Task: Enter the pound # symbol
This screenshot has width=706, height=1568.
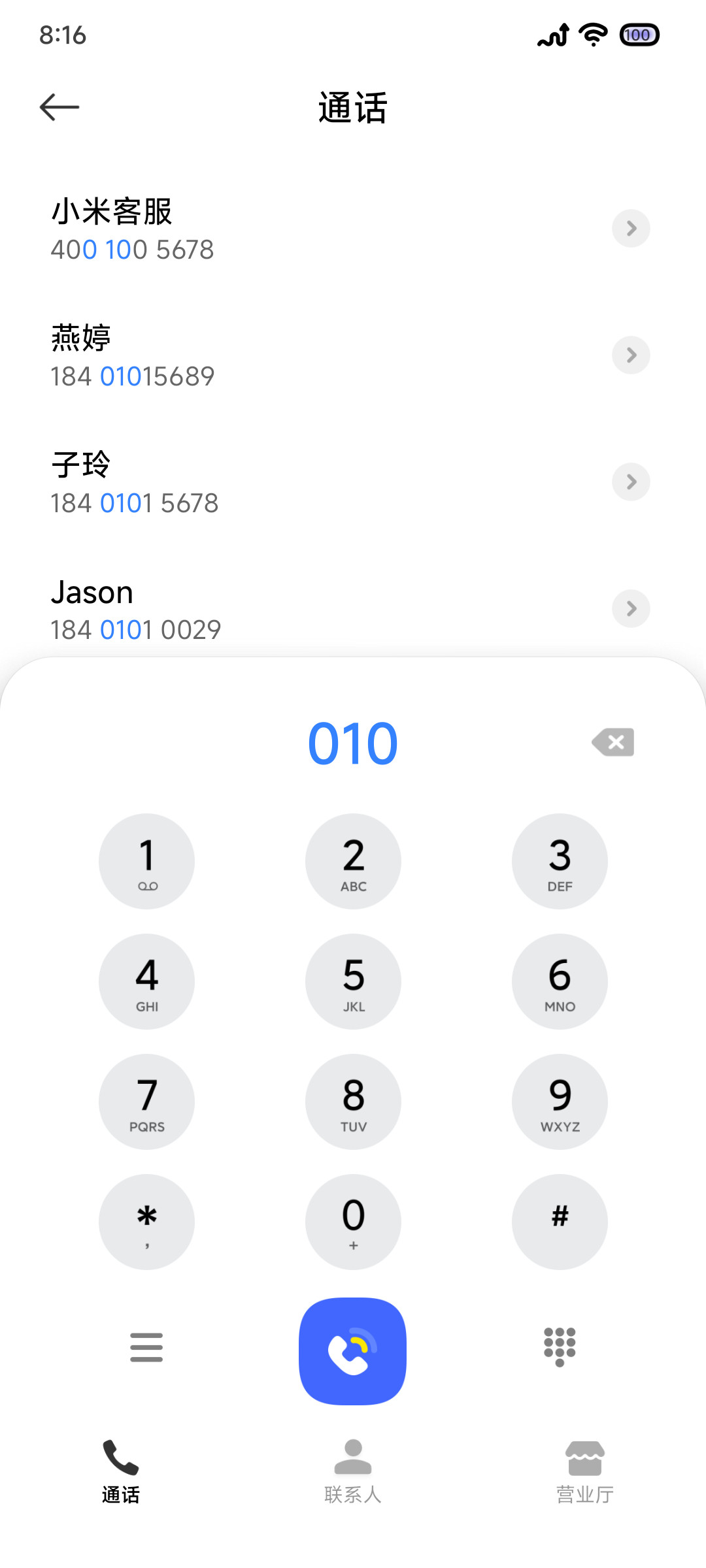Action: click(560, 1222)
